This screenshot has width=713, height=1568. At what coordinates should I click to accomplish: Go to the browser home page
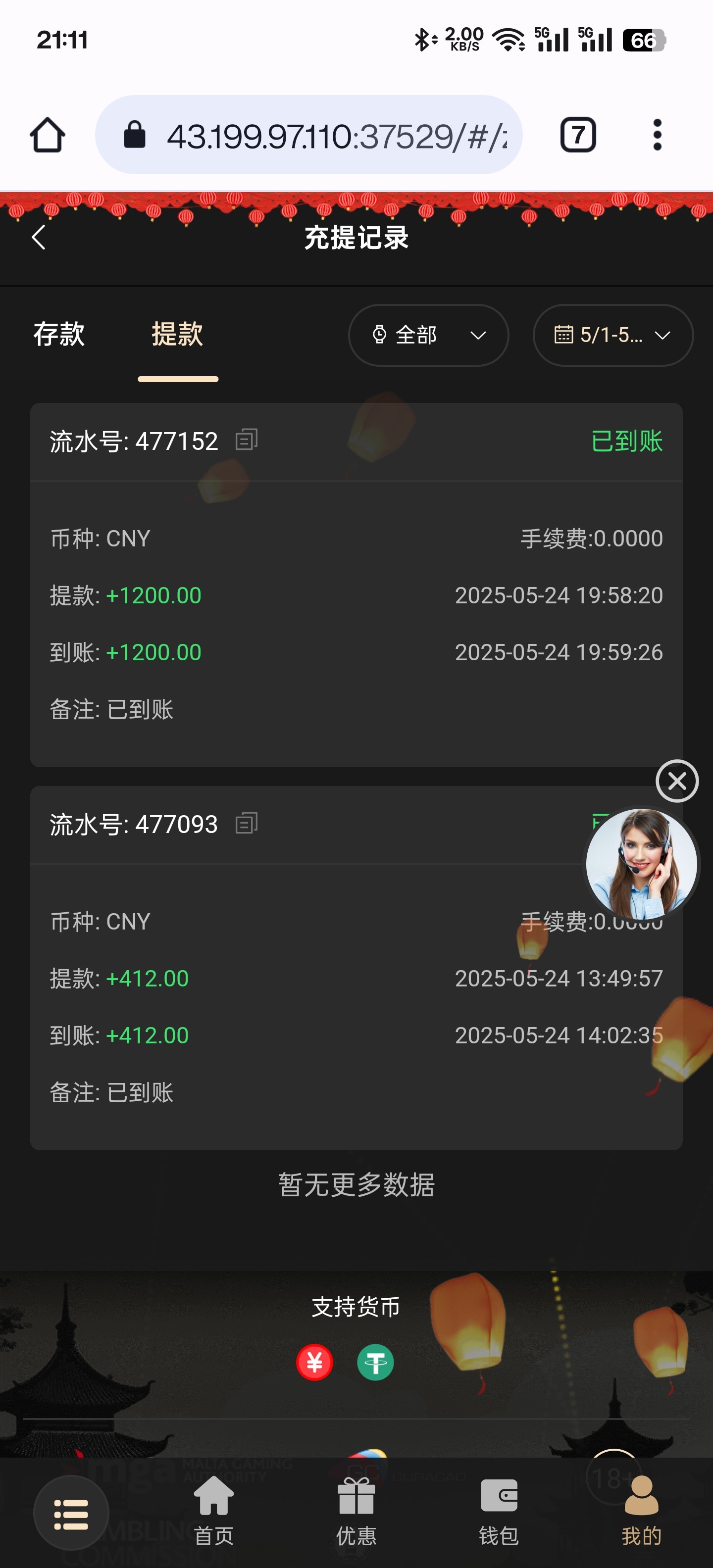[48, 135]
